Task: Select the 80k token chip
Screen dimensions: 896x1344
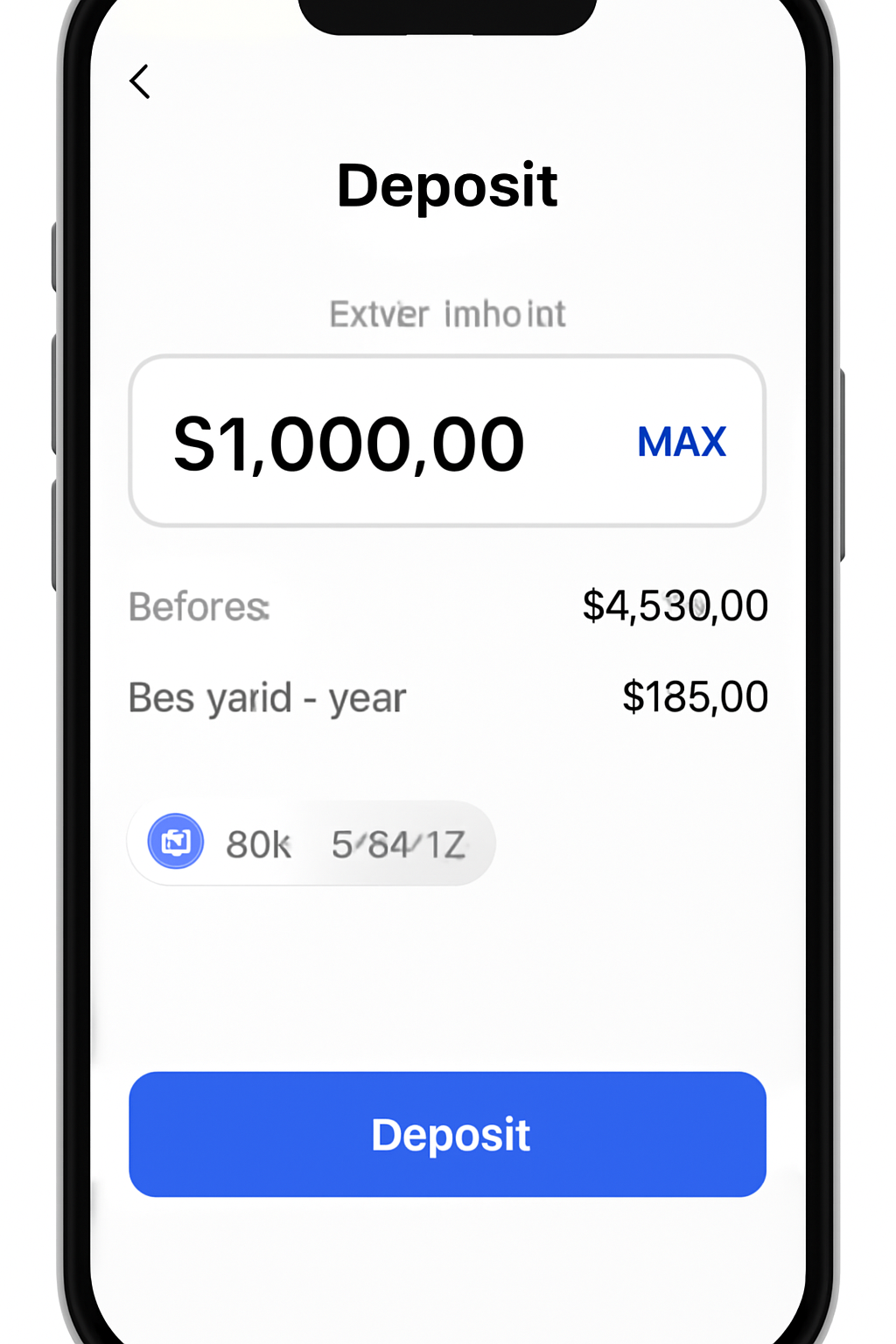Action: 258,843
